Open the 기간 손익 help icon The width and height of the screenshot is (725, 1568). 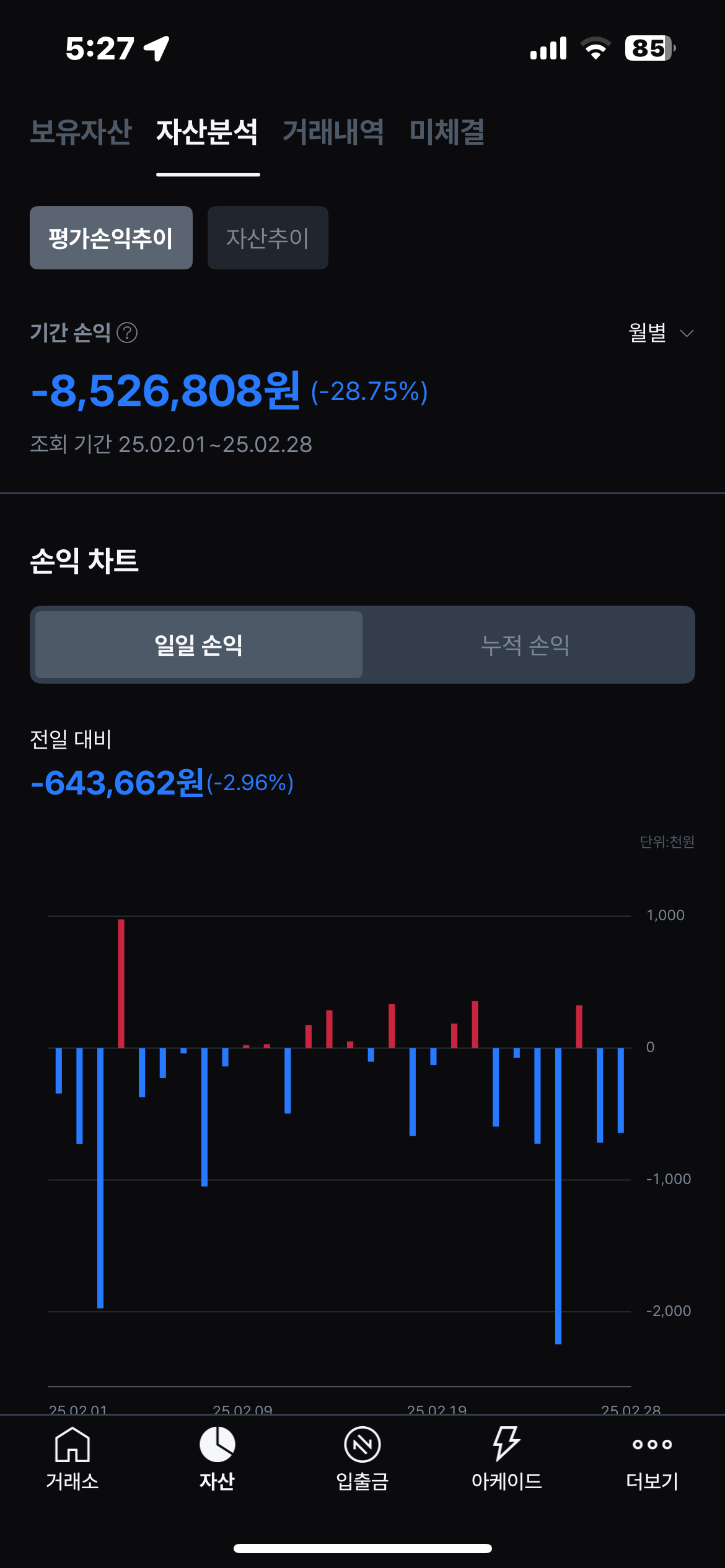click(127, 333)
